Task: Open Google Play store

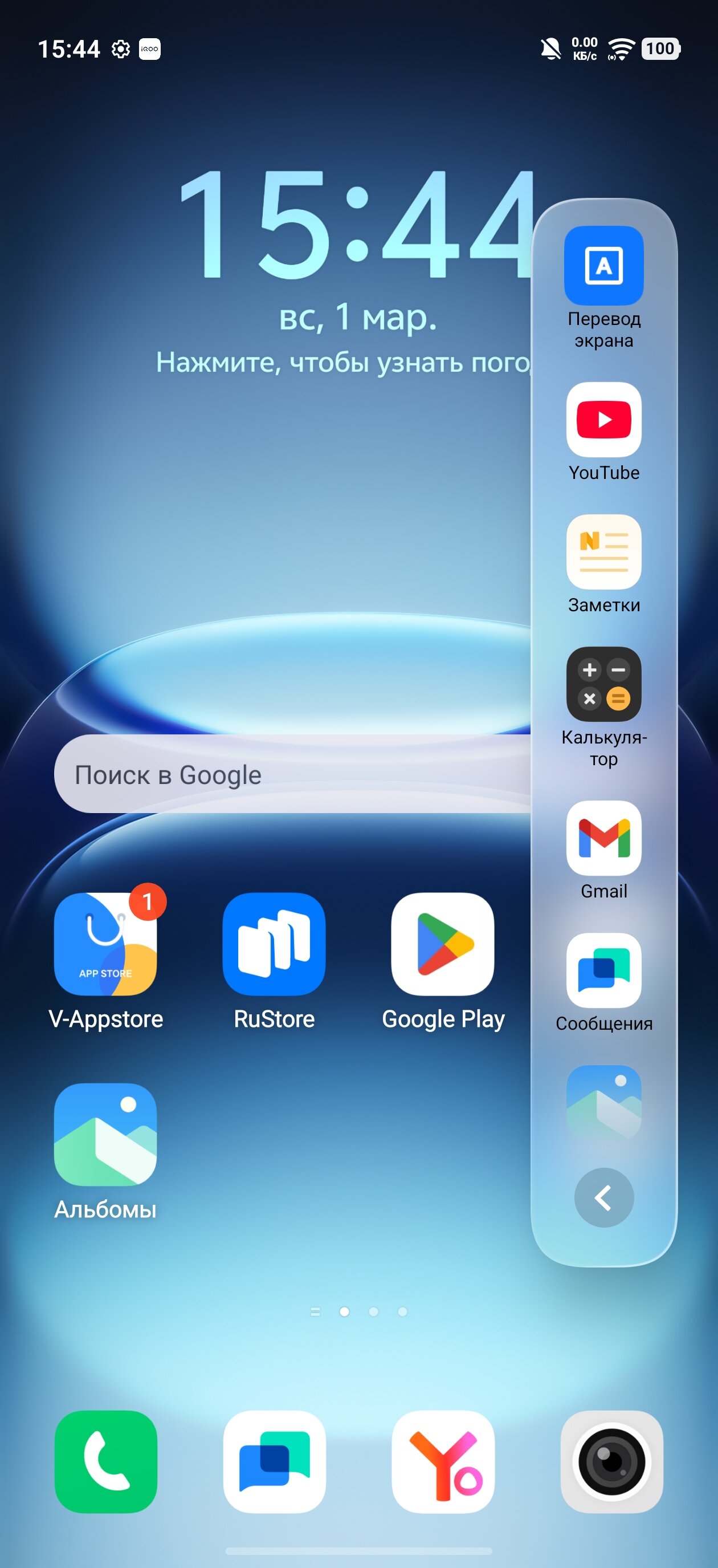Action: coord(443,944)
